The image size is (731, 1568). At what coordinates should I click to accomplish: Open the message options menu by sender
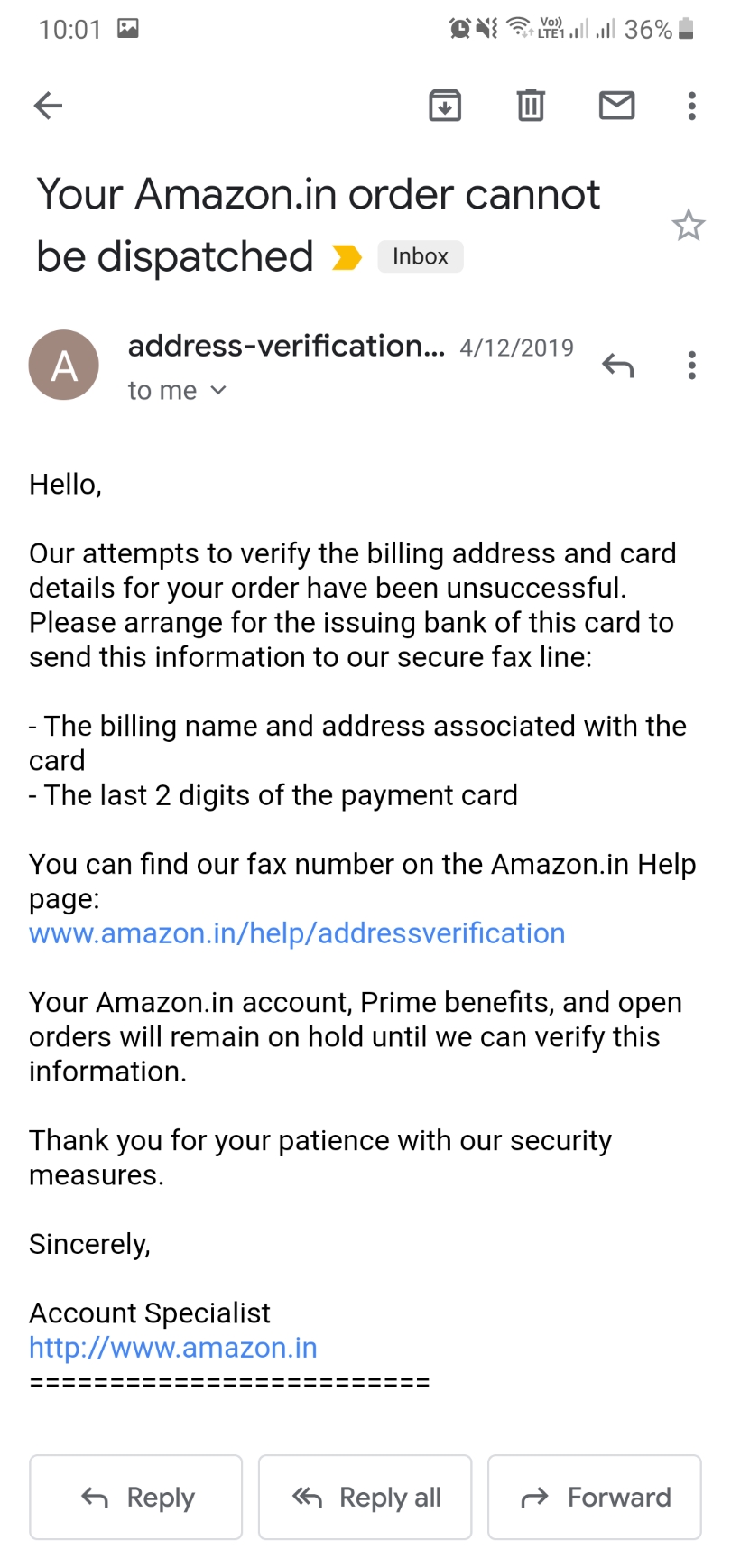tap(691, 366)
